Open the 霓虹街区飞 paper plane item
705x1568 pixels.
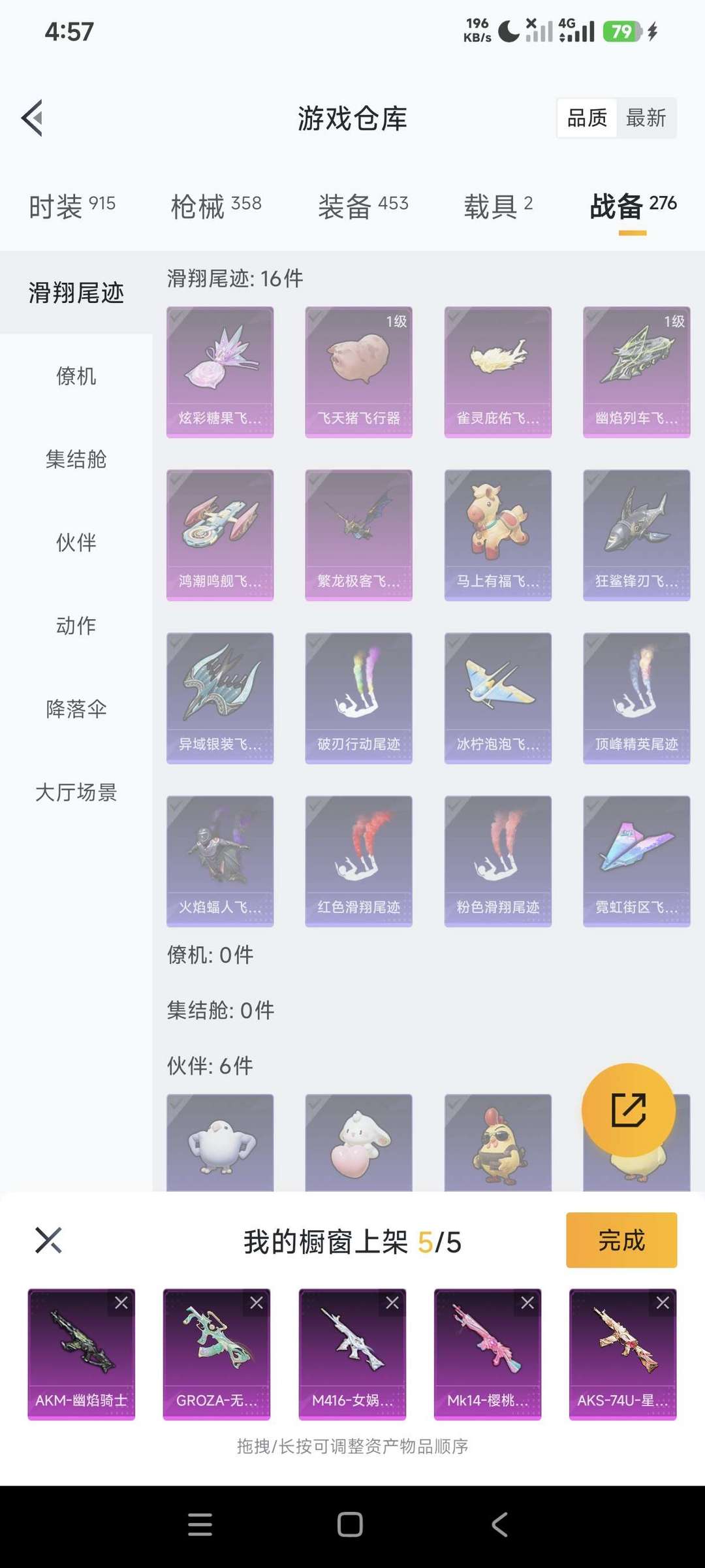tap(636, 861)
